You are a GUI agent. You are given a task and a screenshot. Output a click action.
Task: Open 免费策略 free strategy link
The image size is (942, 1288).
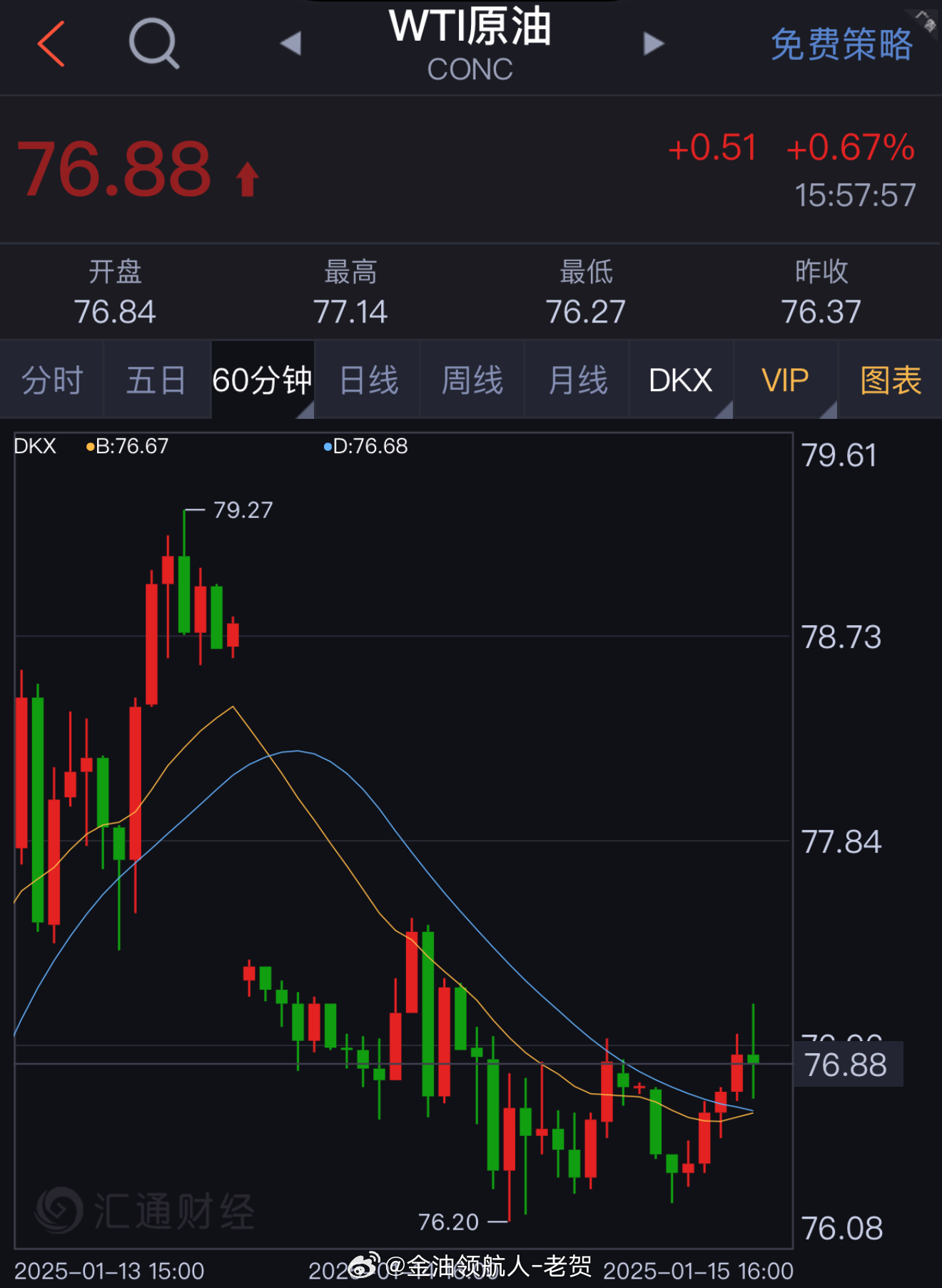tap(841, 45)
